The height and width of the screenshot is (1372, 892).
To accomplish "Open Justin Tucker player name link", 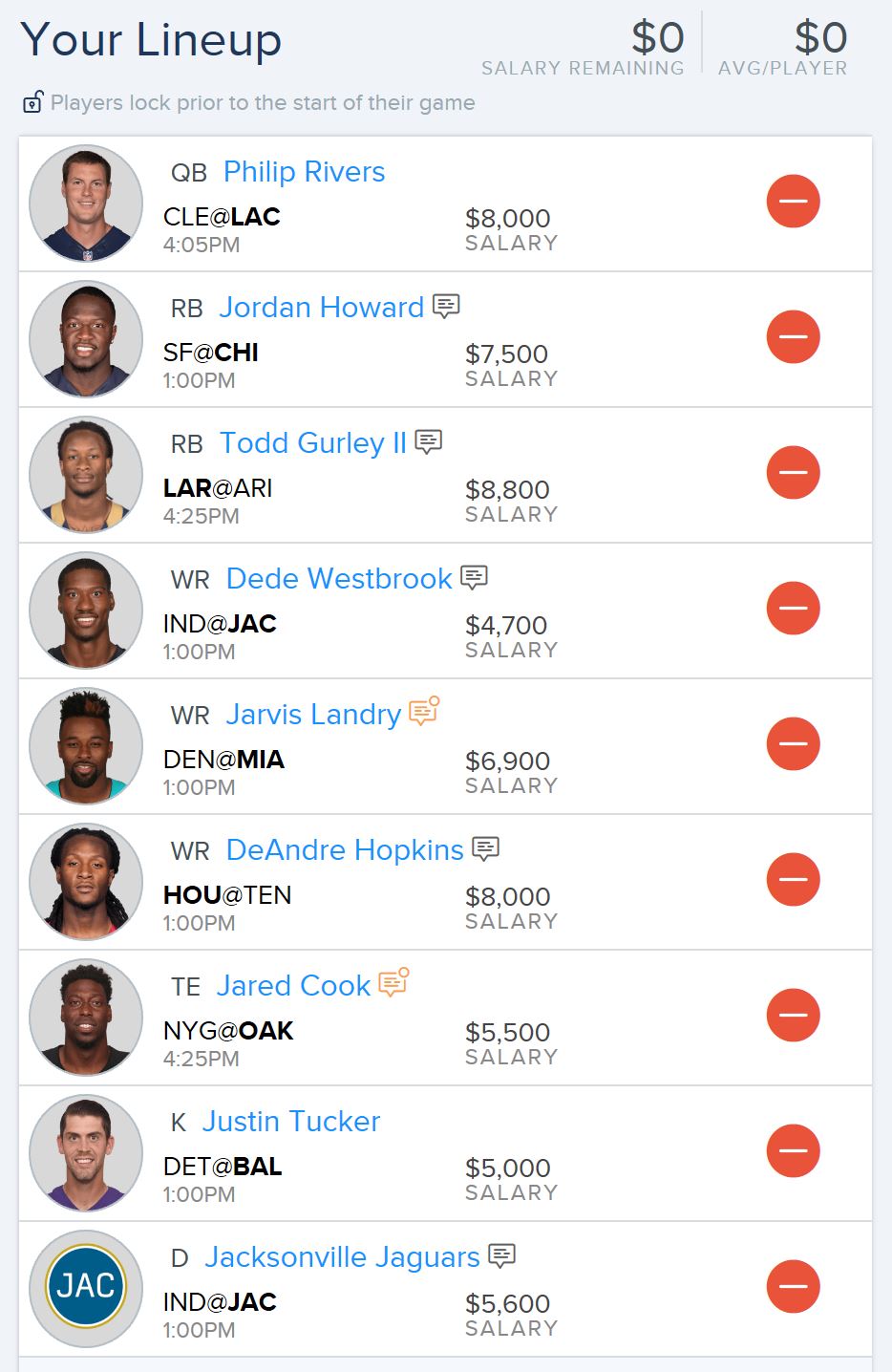I will [291, 1122].
